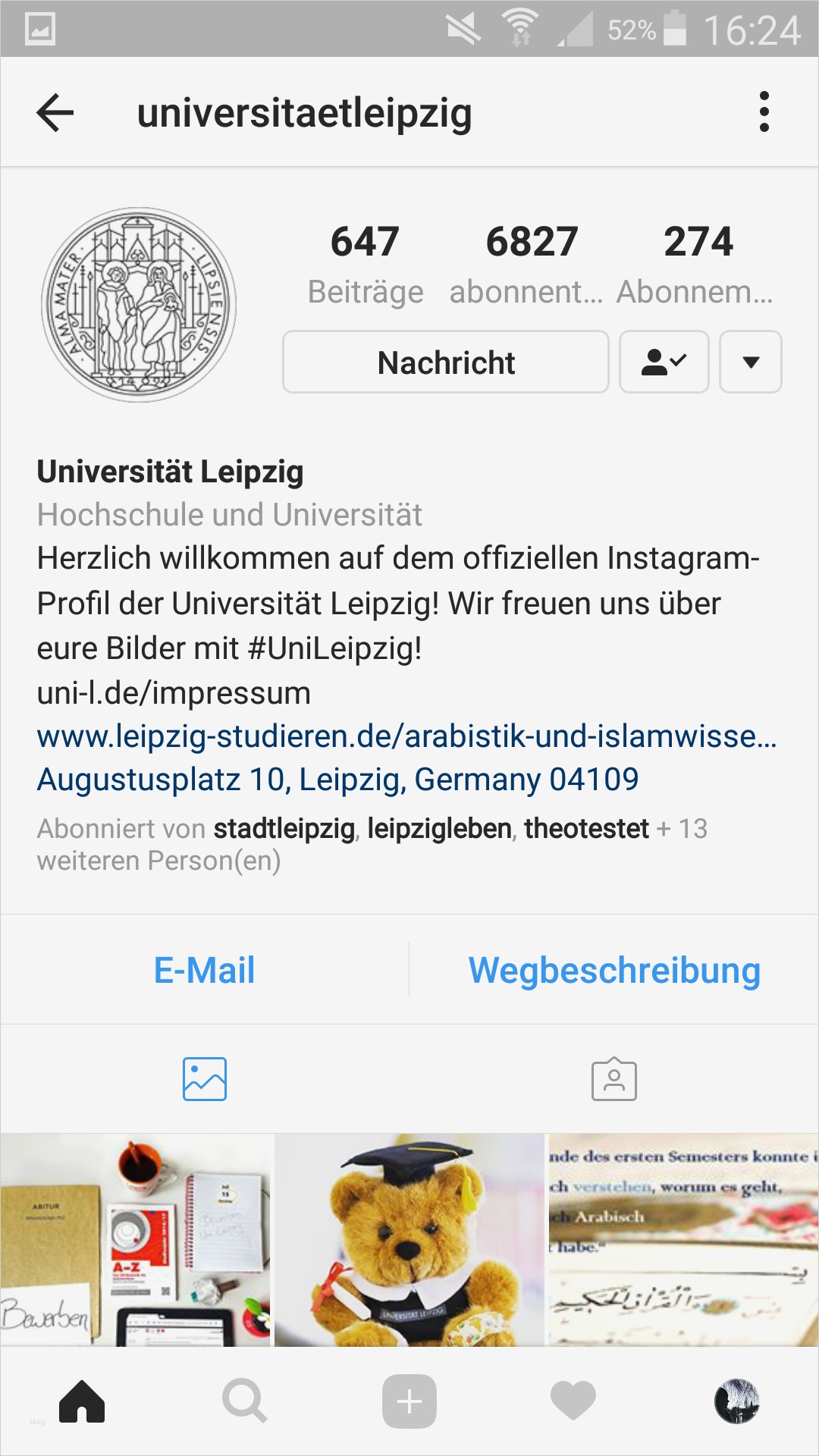Expand the suggested accounts dropdown arrow
This screenshot has height=1456, width=819.
tap(749, 362)
